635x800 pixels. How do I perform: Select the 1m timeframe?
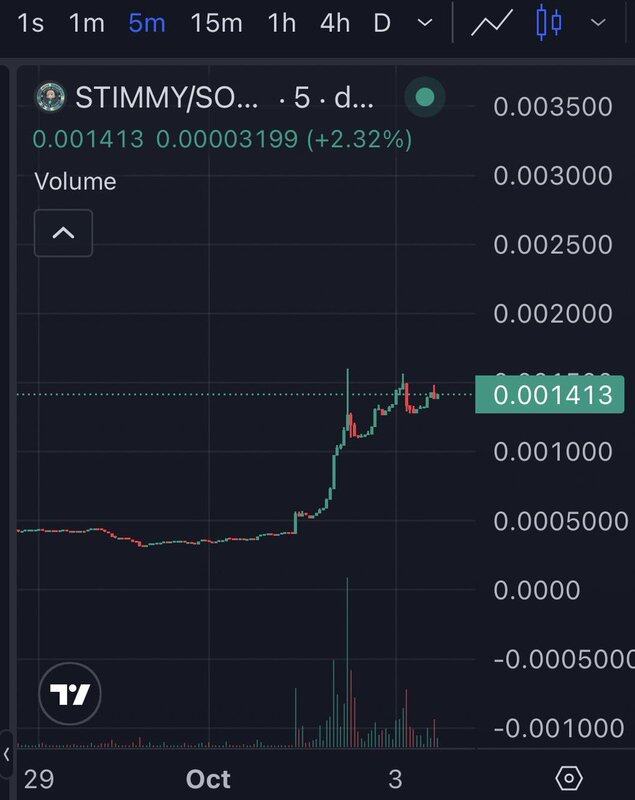coord(87,23)
